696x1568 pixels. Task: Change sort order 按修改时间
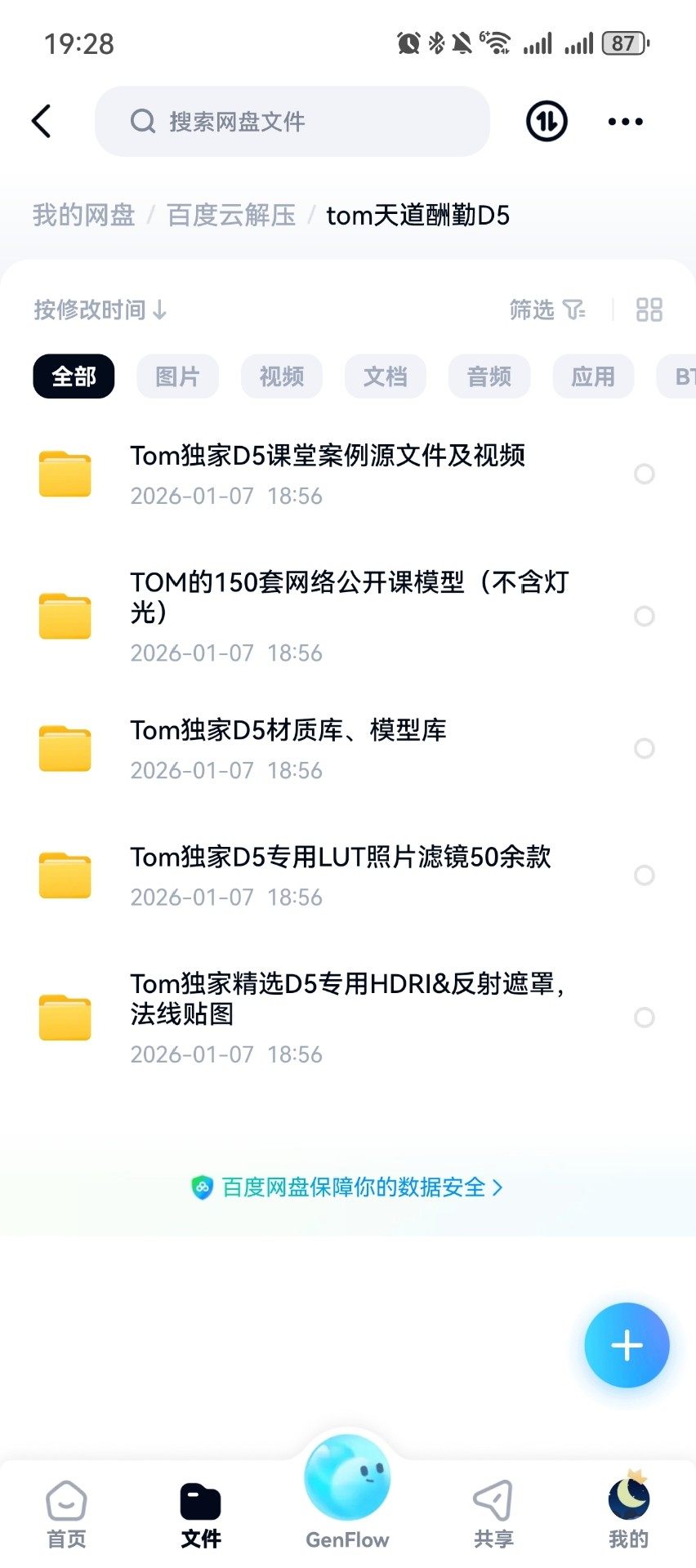pos(100,310)
